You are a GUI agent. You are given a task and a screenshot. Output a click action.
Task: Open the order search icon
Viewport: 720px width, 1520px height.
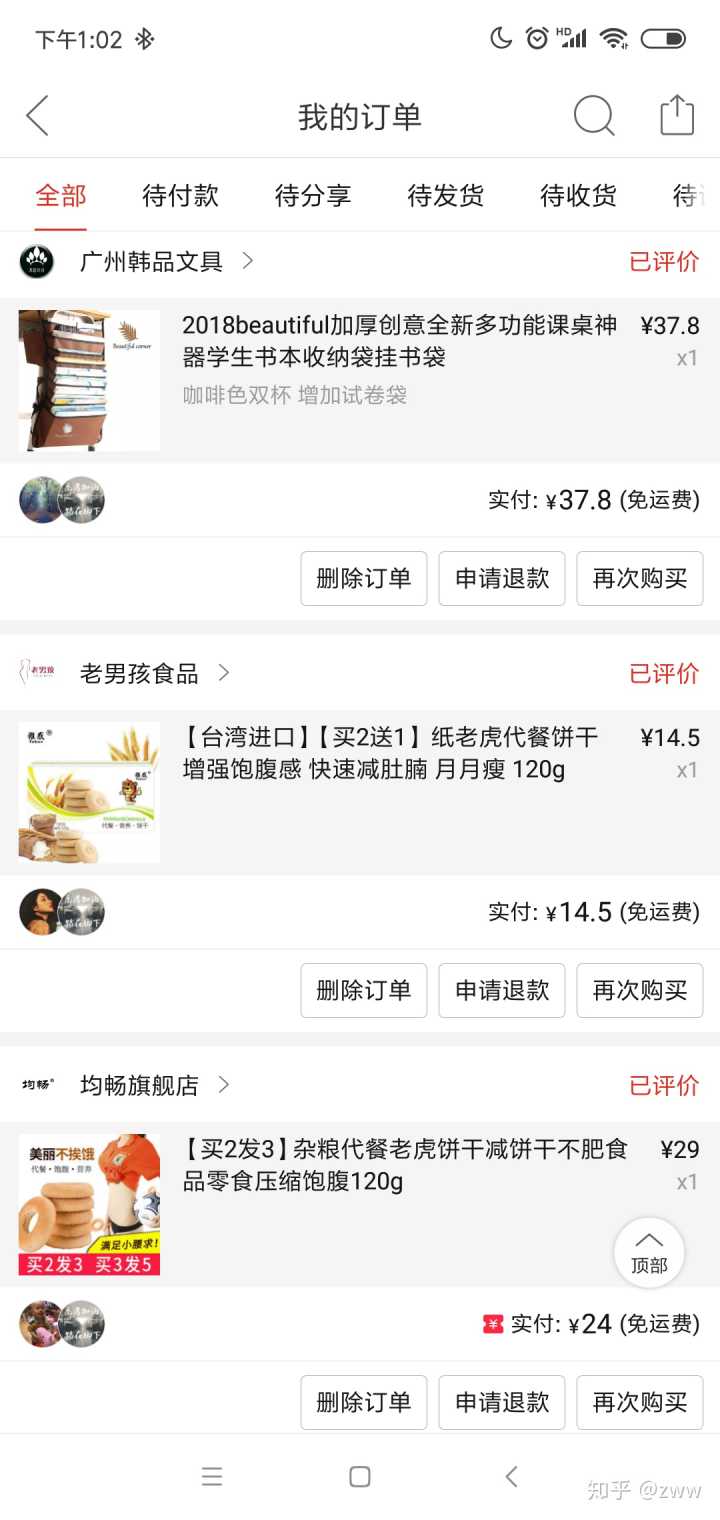(593, 116)
